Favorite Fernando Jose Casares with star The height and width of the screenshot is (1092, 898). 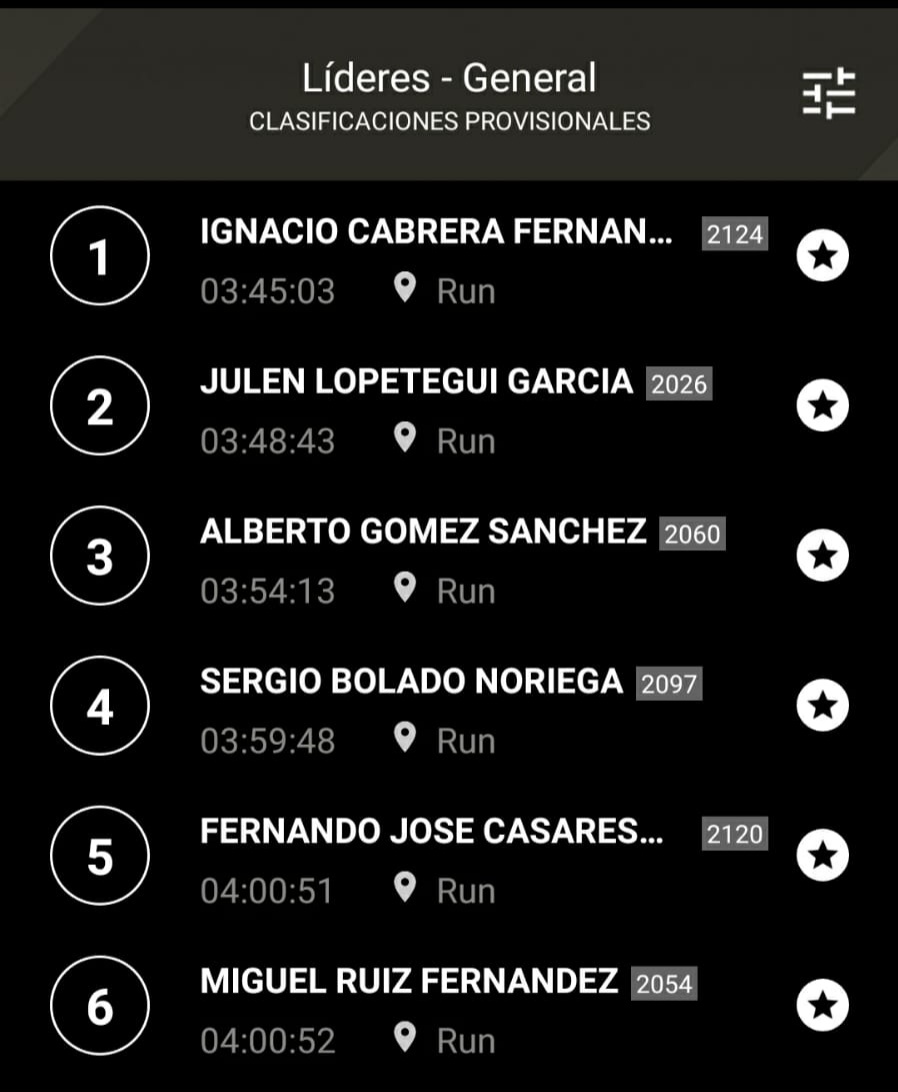(x=822, y=856)
